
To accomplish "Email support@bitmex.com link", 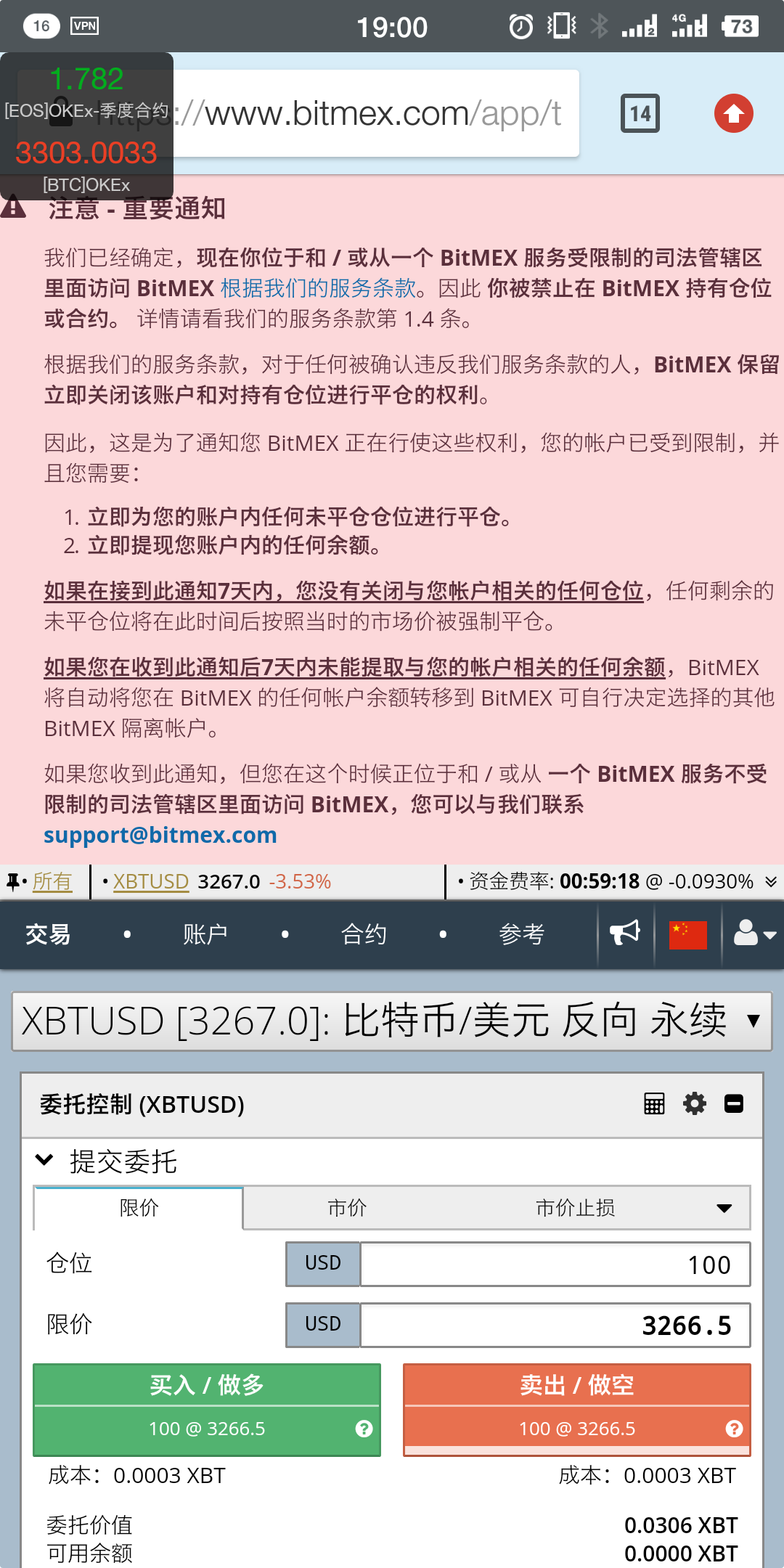I will pos(160,835).
